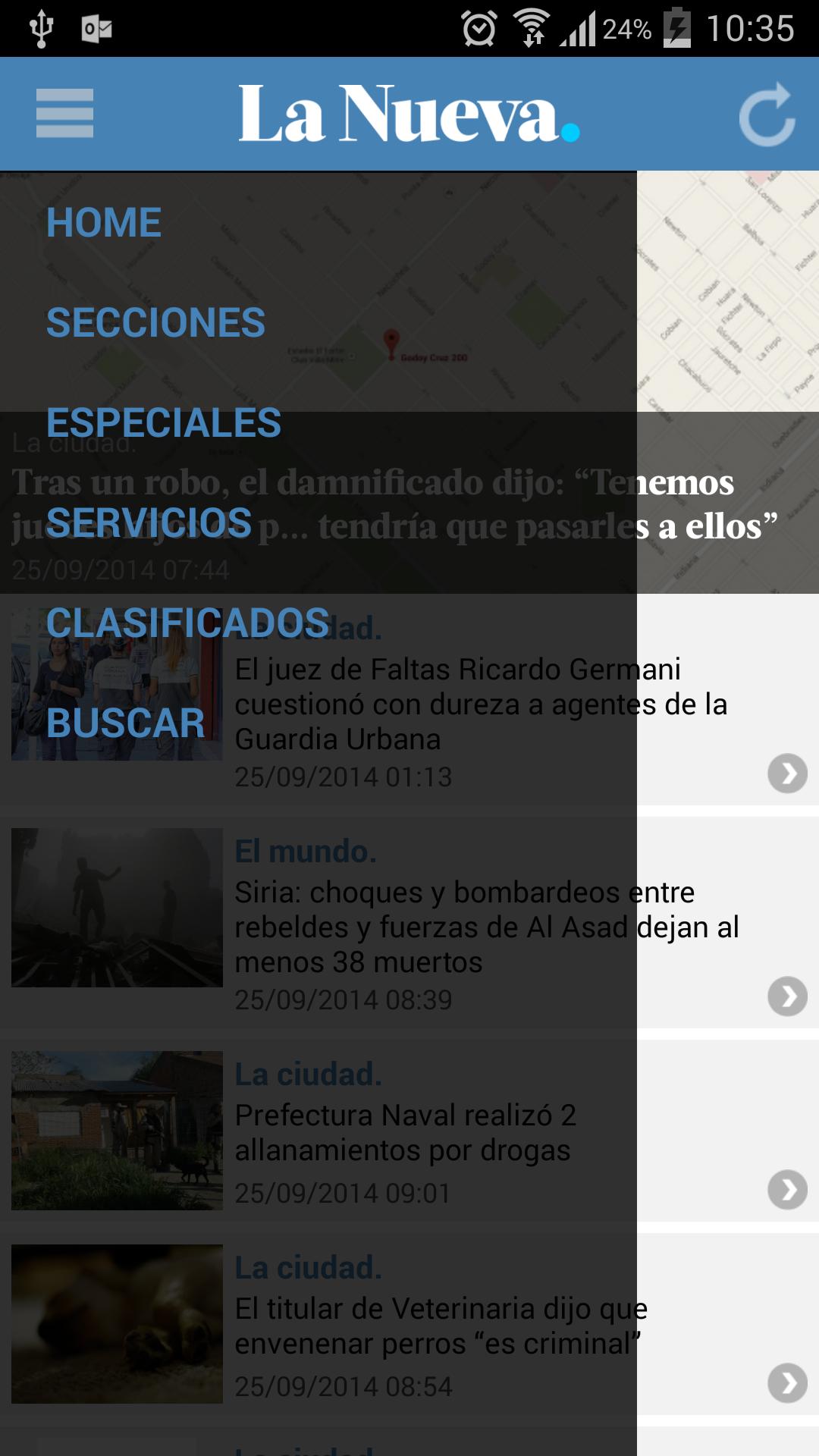Expand the Prefectura Naval article chevron

786,1188
